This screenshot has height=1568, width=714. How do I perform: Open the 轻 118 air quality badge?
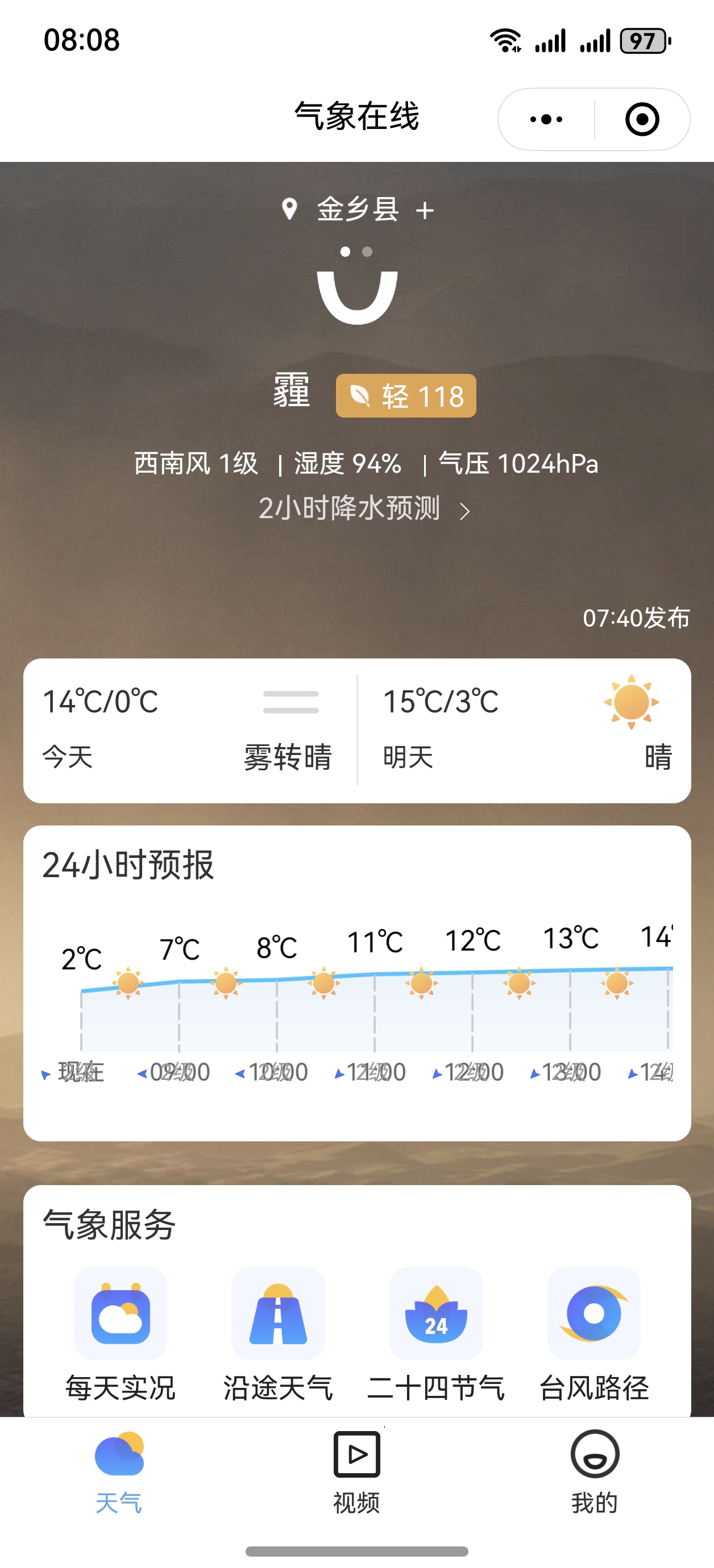[x=406, y=395]
